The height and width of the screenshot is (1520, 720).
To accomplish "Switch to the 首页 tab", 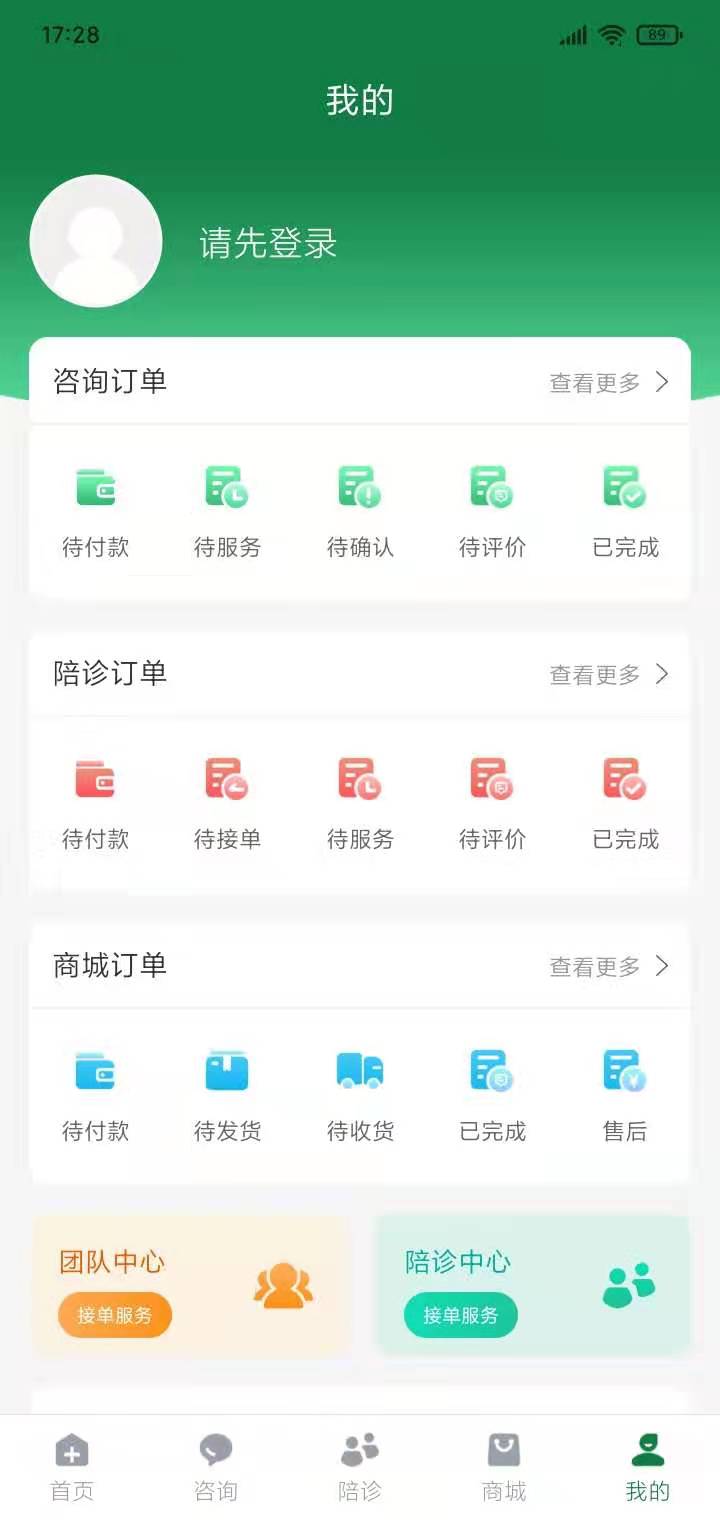I will pos(72,1467).
